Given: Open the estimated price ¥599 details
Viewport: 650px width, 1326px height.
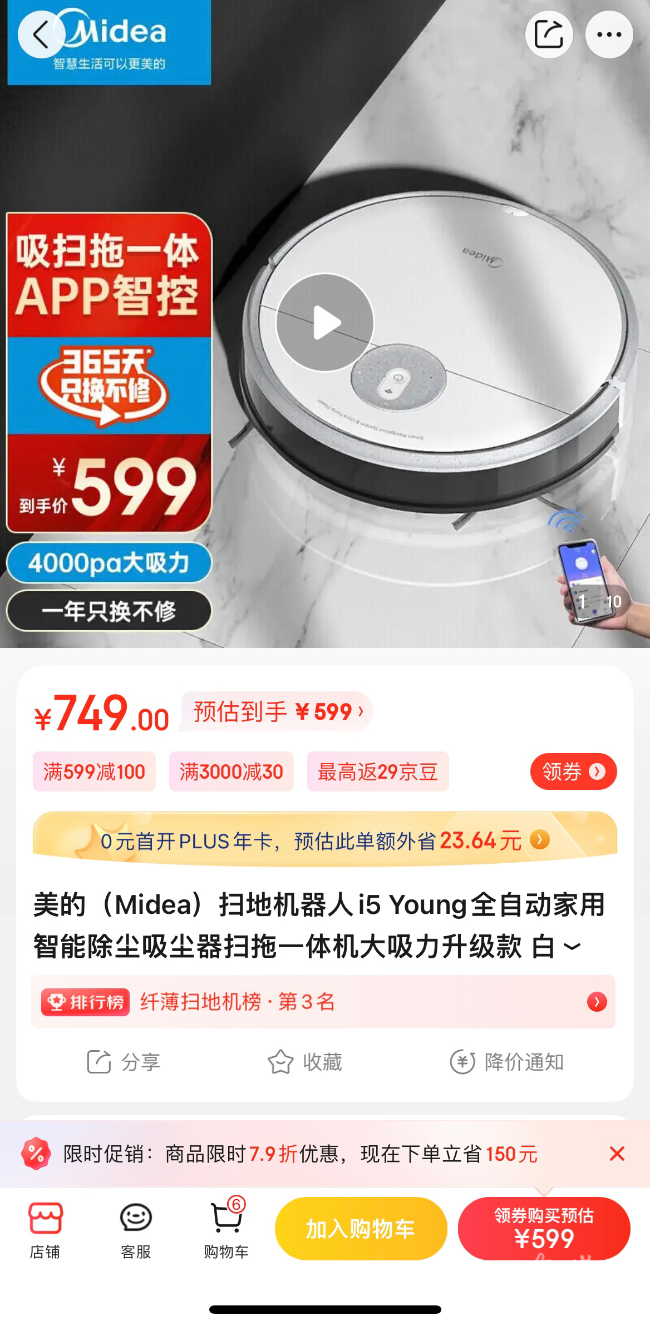Looking at the screenshot, I should [x=277, y=712].
